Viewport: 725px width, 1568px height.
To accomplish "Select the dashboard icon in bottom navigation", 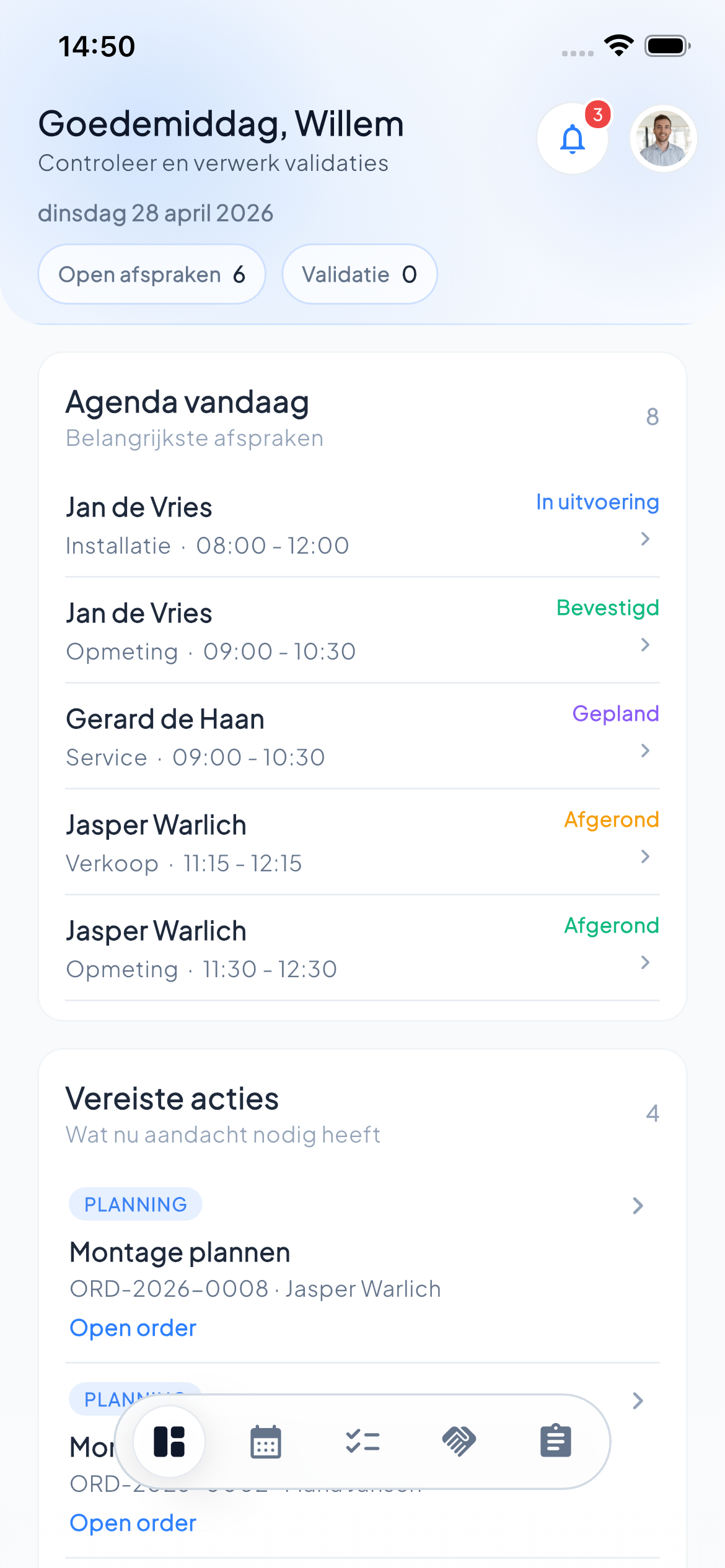I will tap(169, 1442).
